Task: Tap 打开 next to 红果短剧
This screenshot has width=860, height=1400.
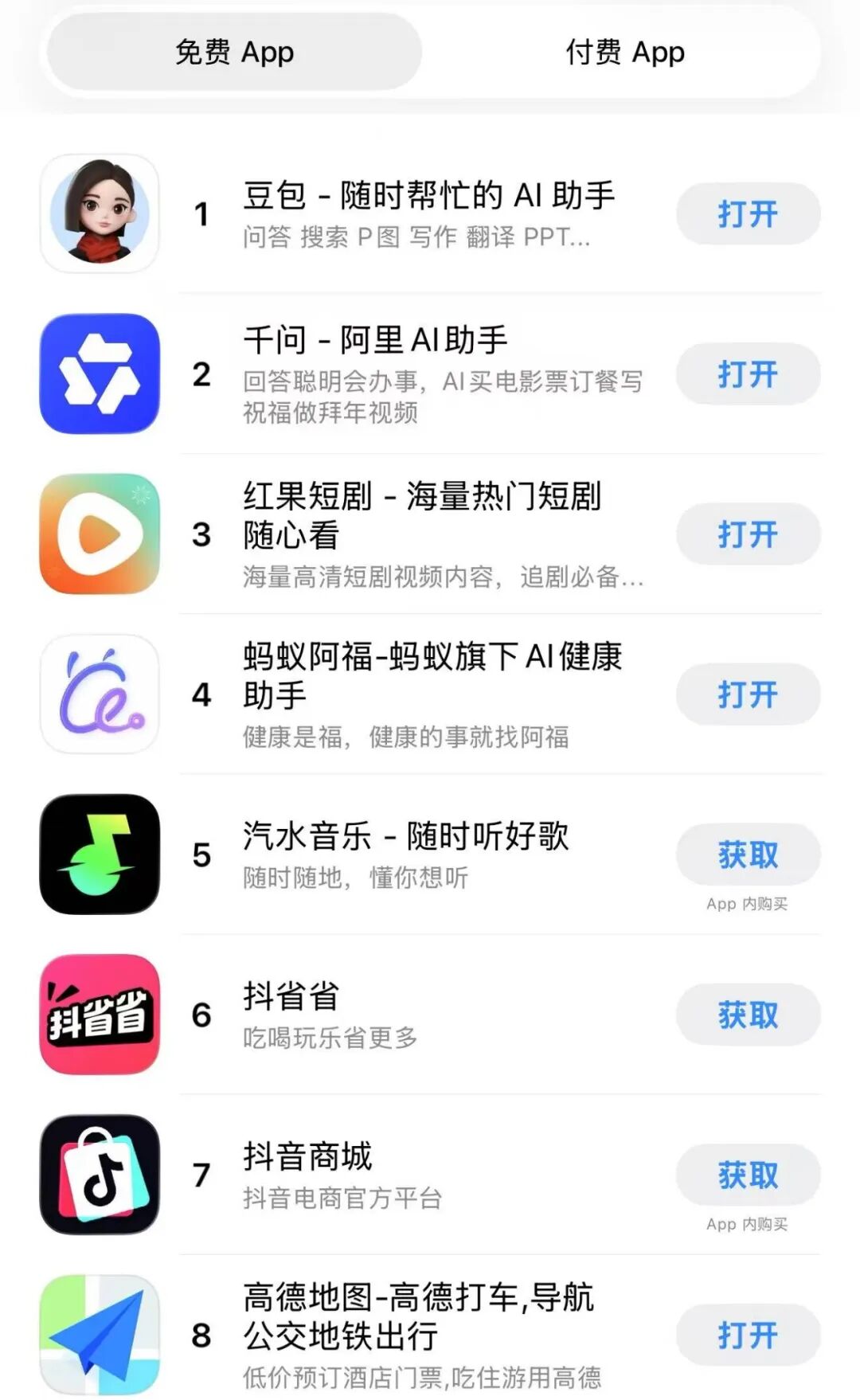Action: 747,535
